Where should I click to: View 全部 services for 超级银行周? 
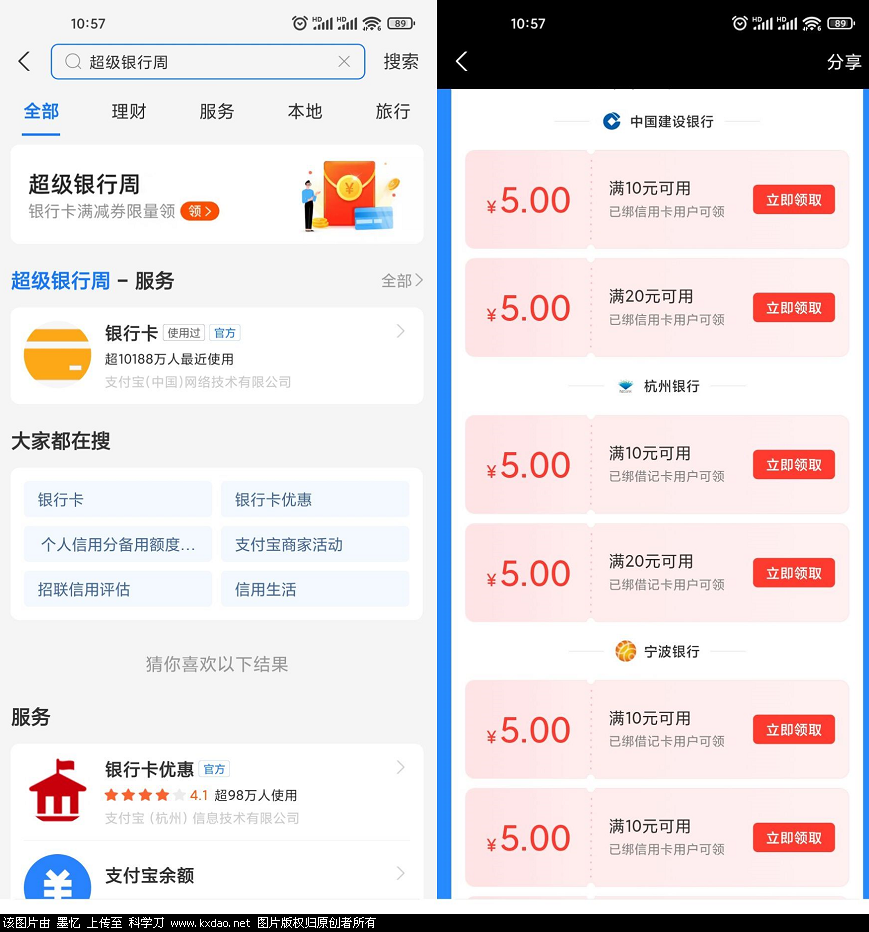402,281
